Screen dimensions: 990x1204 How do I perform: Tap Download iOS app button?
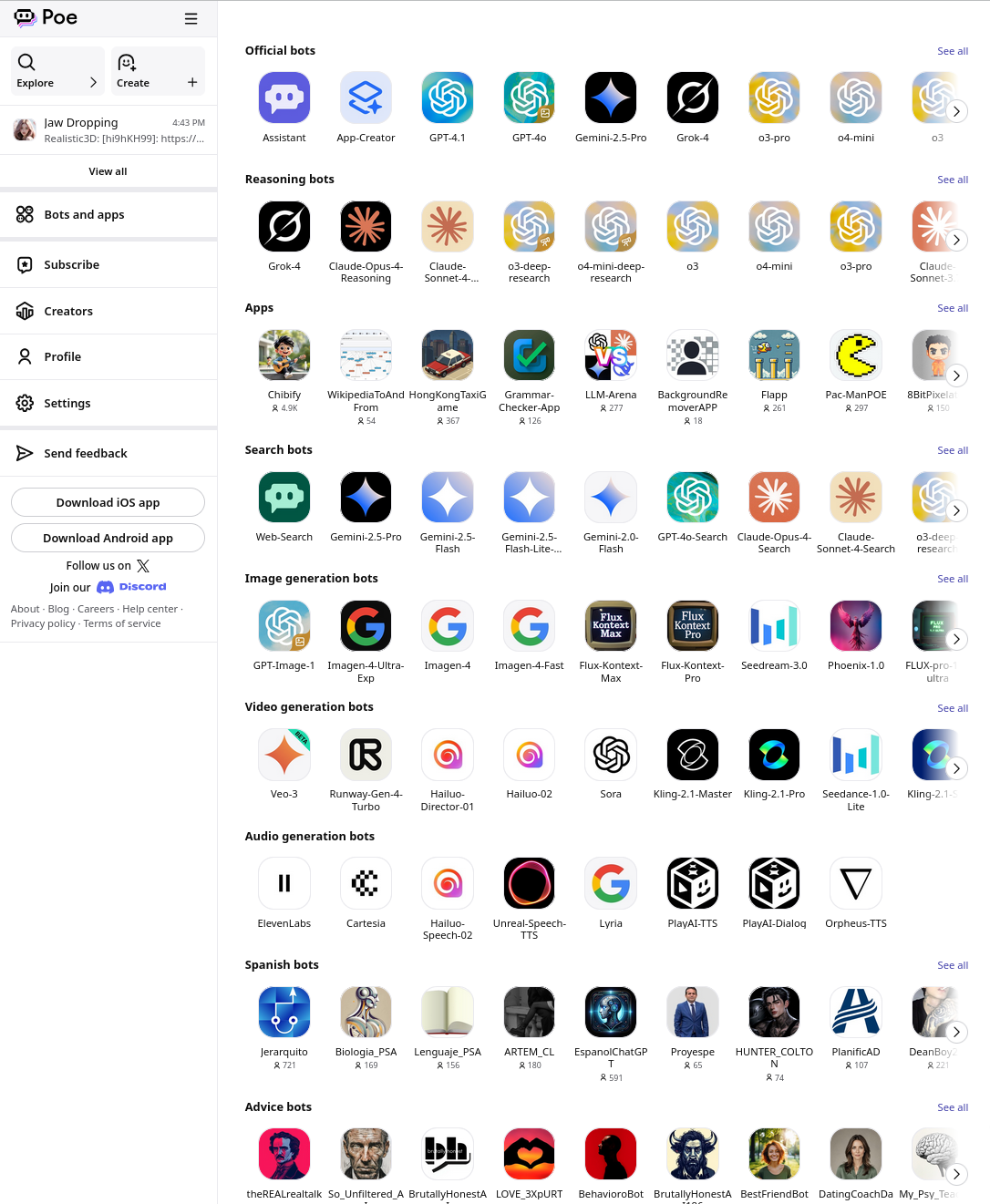[x=108, y=502]
